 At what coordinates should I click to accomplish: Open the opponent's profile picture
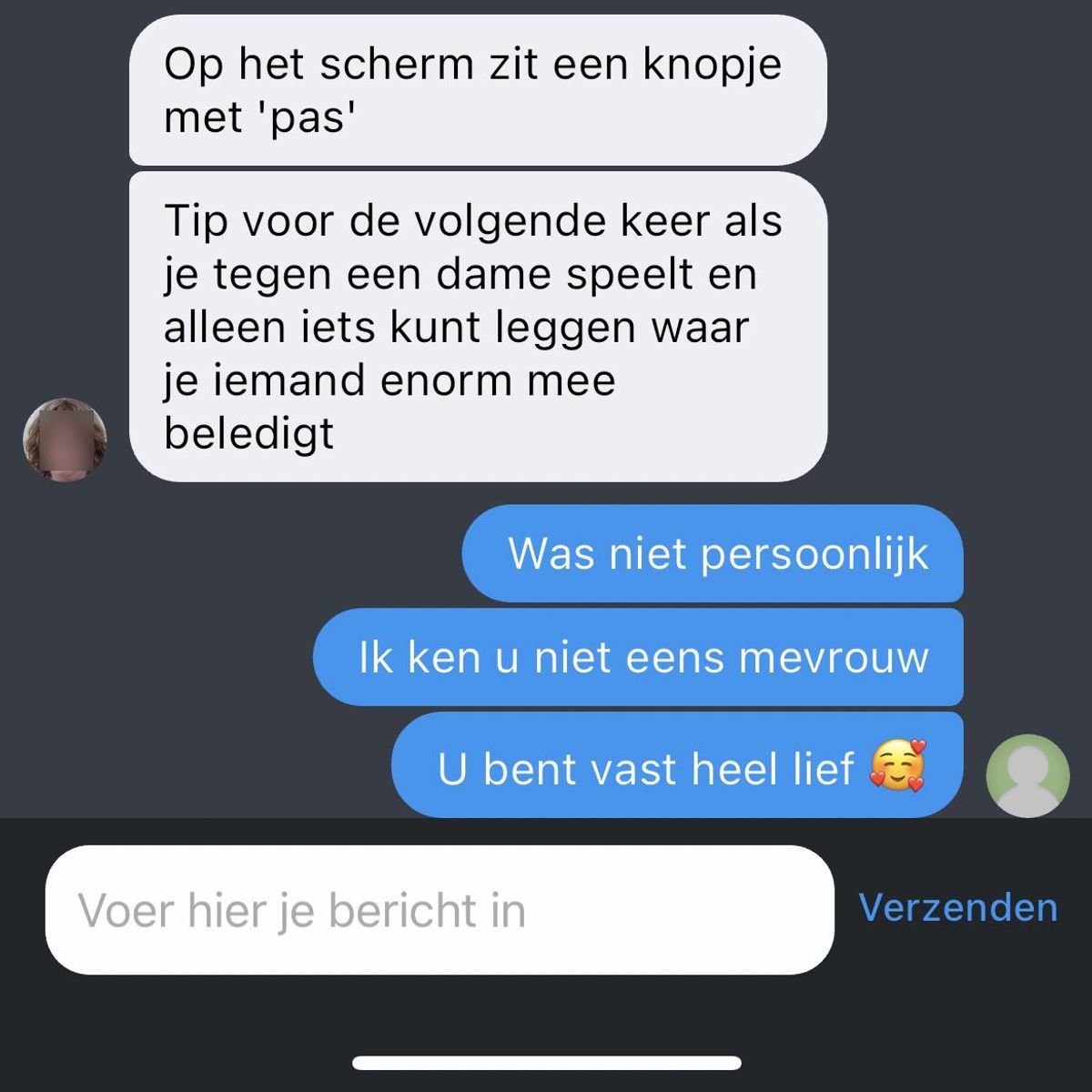pos(65,440)
